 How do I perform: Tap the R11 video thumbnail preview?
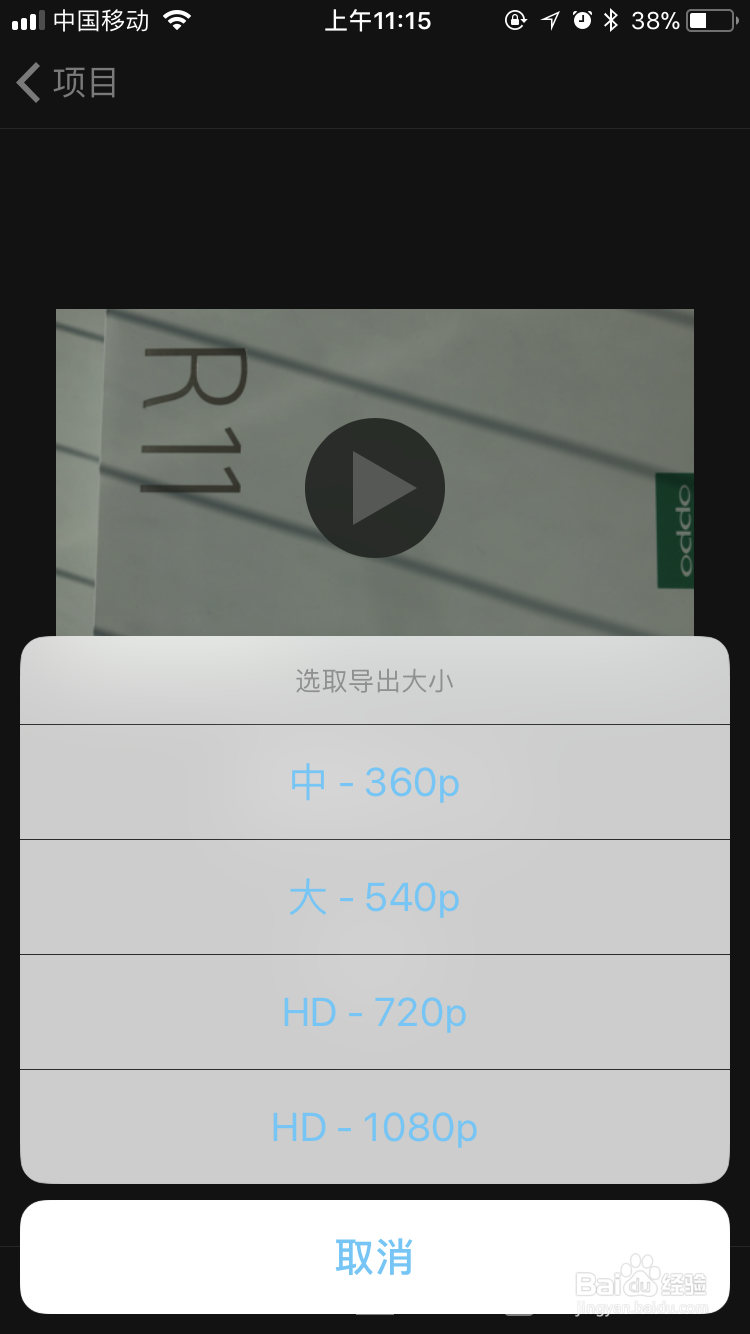pyautogui.click(x=375, y=487)
